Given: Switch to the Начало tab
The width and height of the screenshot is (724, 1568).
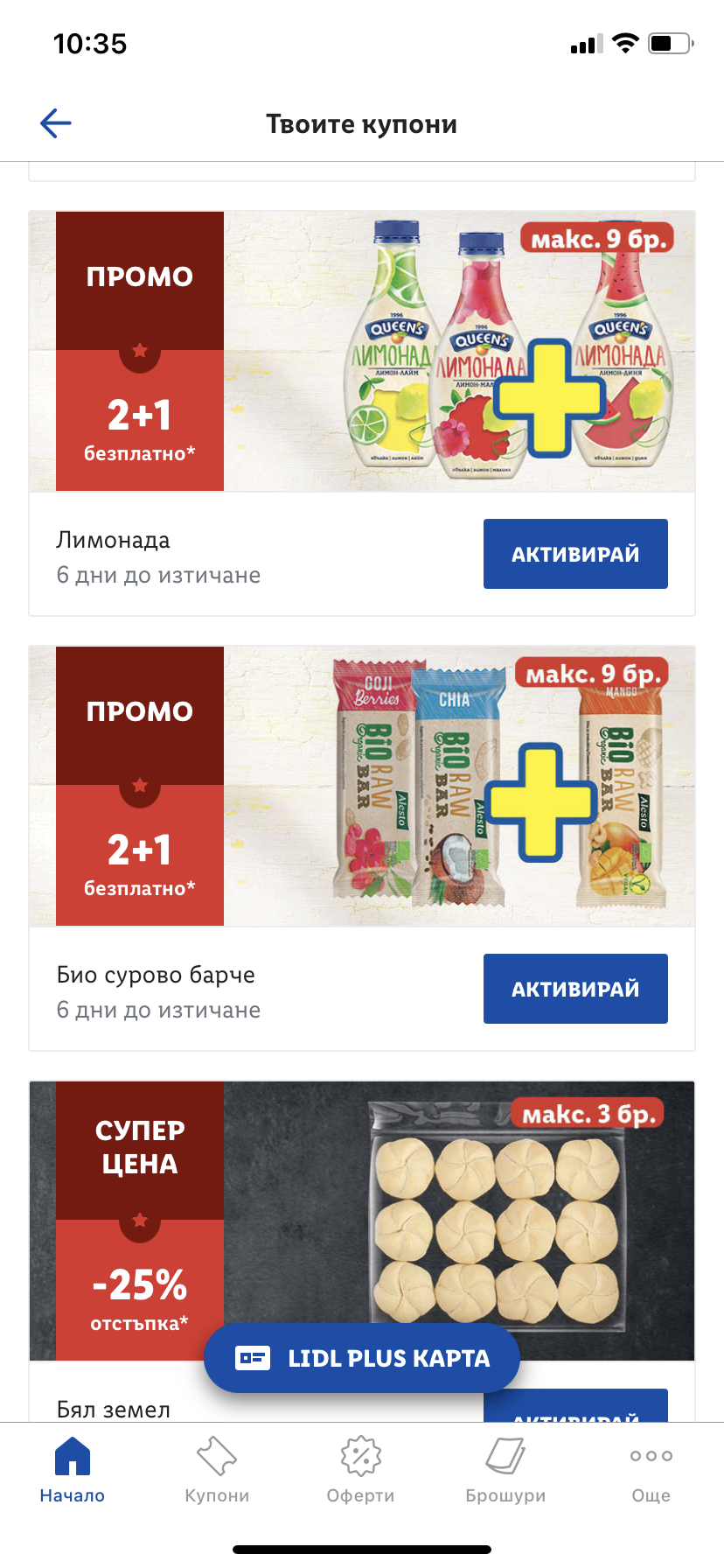Looking at the screenshot, I should pos(73,1470).
